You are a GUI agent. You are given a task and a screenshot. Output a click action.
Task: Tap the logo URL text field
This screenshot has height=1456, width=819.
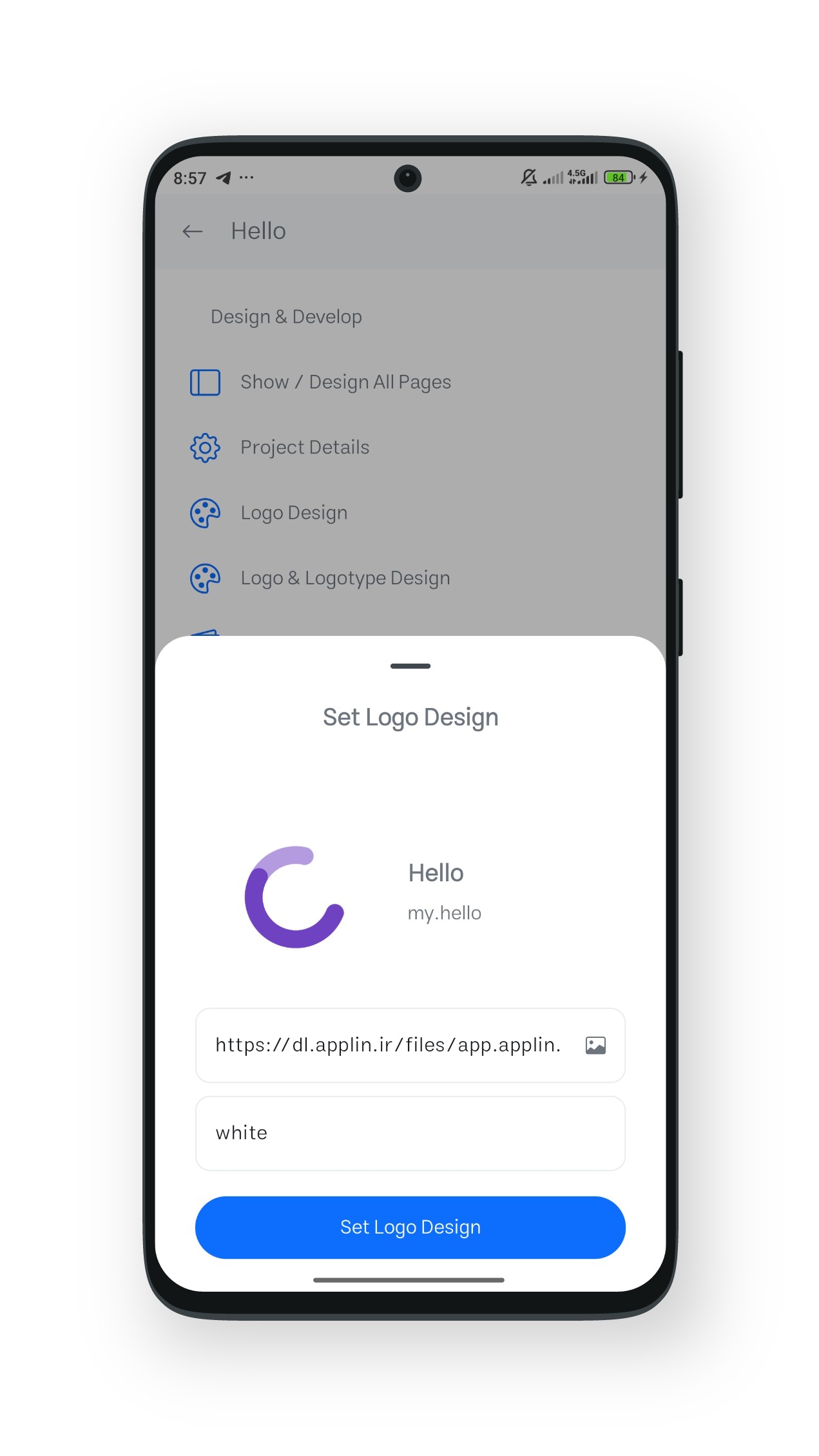pos(387,1045)
